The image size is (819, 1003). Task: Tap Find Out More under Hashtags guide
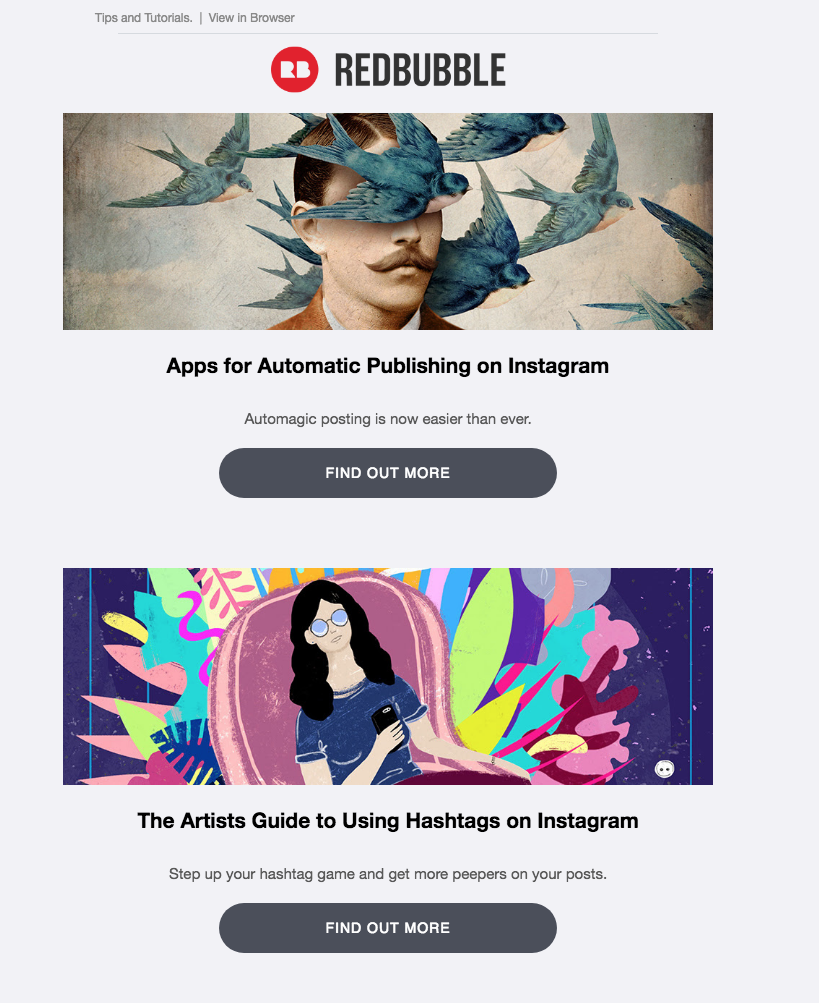(x=387, y=928)
